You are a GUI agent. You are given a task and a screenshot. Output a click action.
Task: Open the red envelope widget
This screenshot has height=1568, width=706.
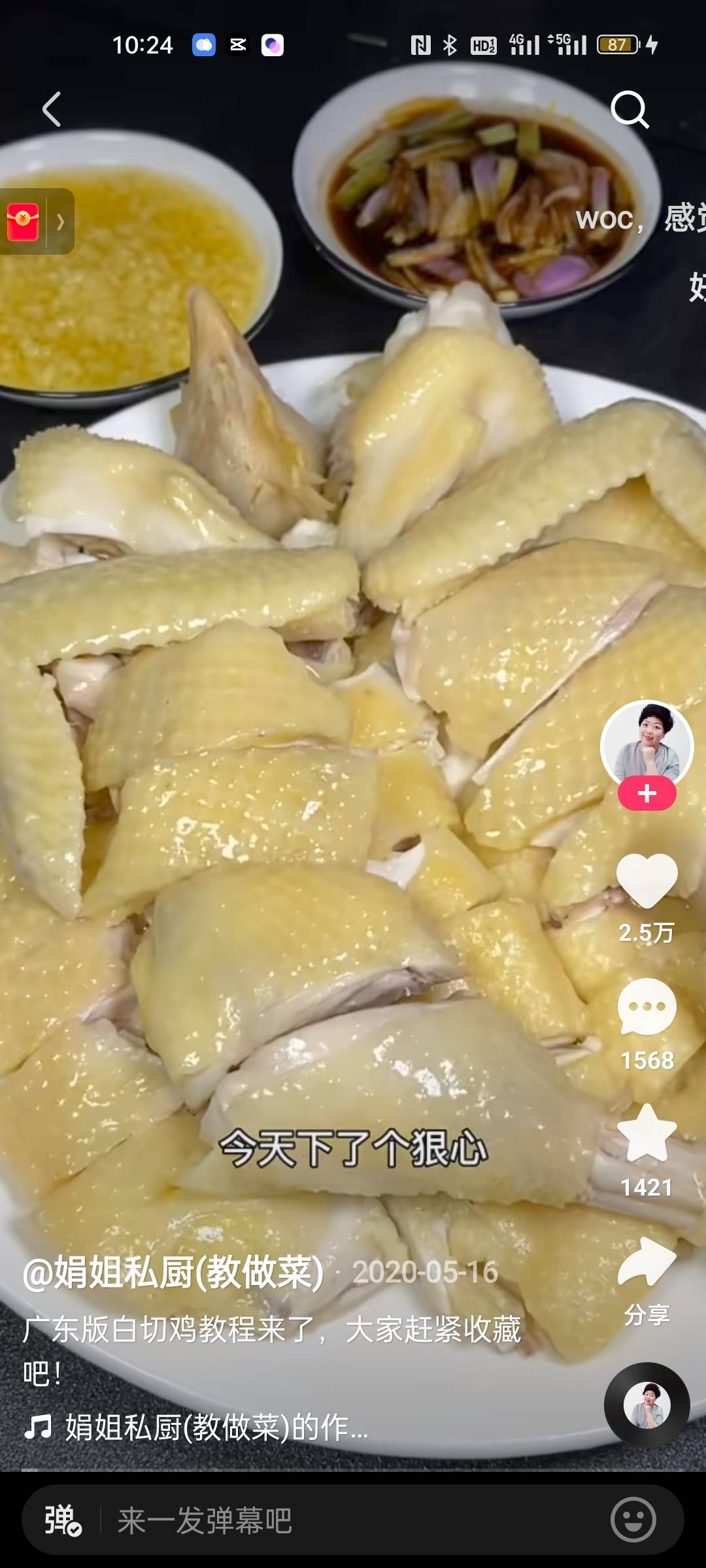click(x=24, y=222)
